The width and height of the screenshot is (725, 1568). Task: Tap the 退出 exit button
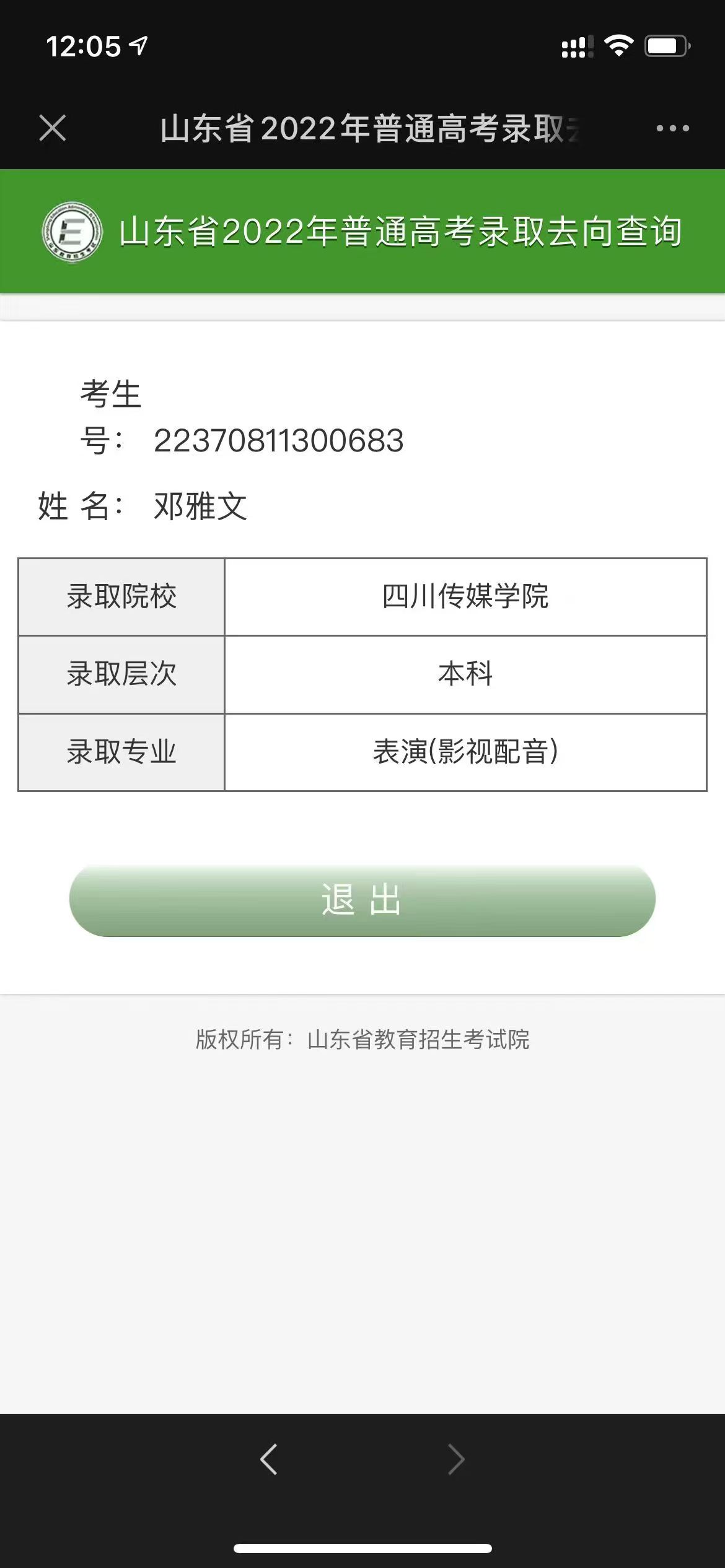(362, 900)
